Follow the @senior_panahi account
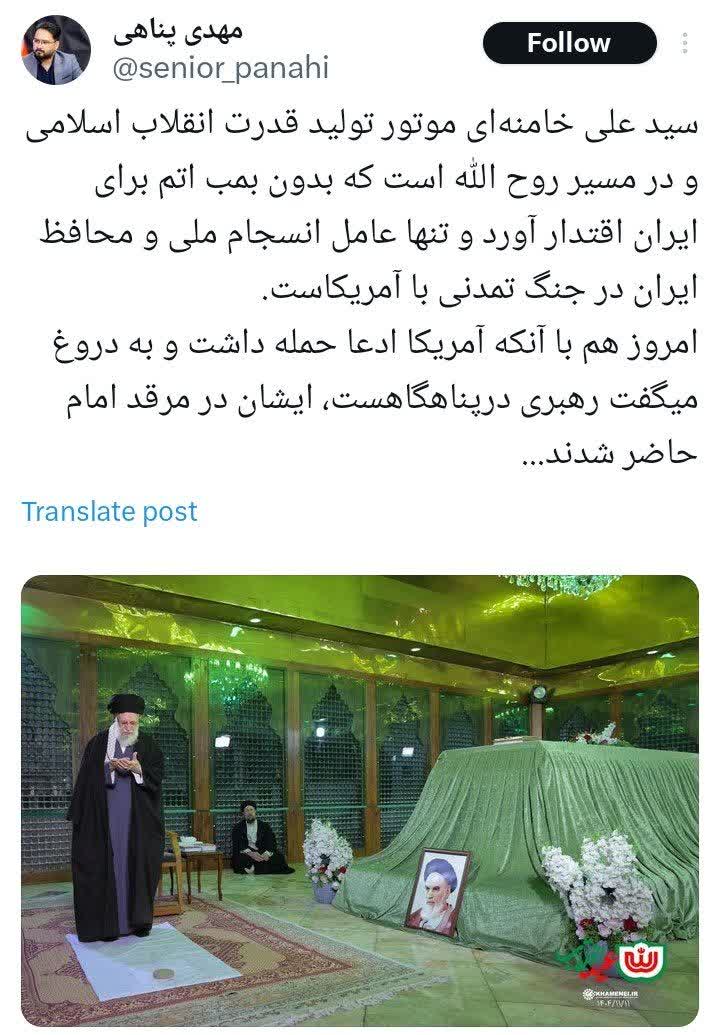This screenshot has height=1035, width=720. (x=569, y=43)
